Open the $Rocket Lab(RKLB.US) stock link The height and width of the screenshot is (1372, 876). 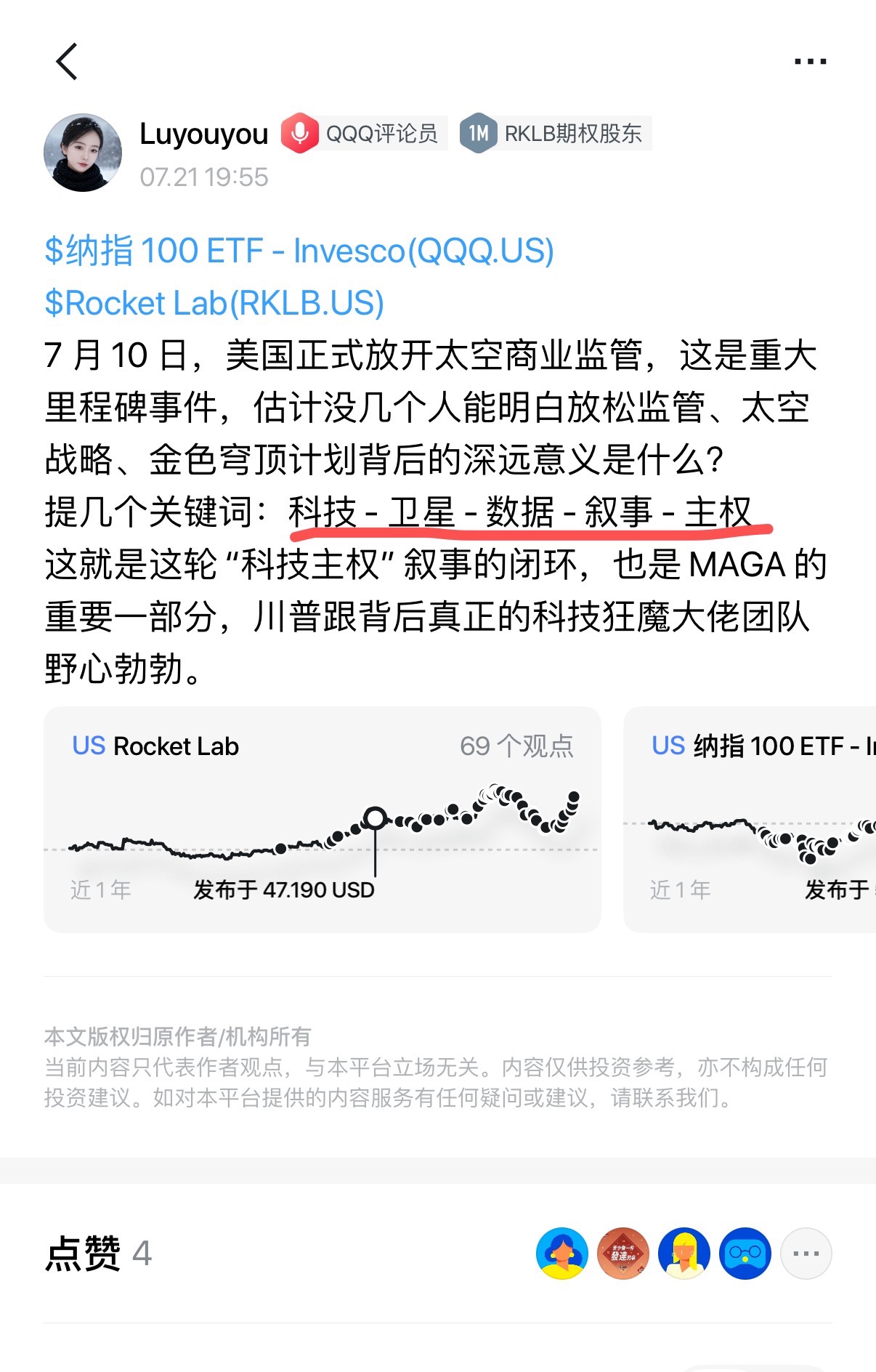(214, 304)
